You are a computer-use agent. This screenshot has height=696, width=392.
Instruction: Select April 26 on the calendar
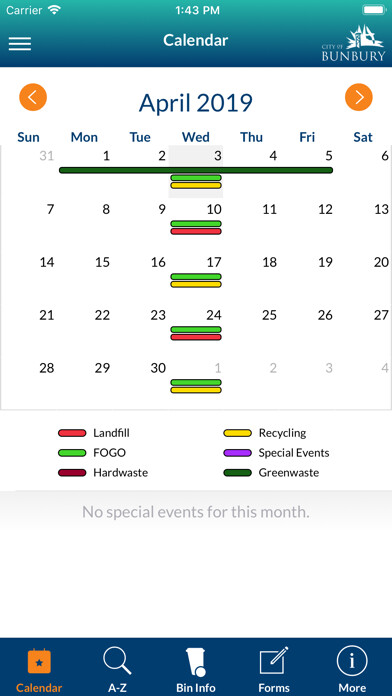(307, 330)
